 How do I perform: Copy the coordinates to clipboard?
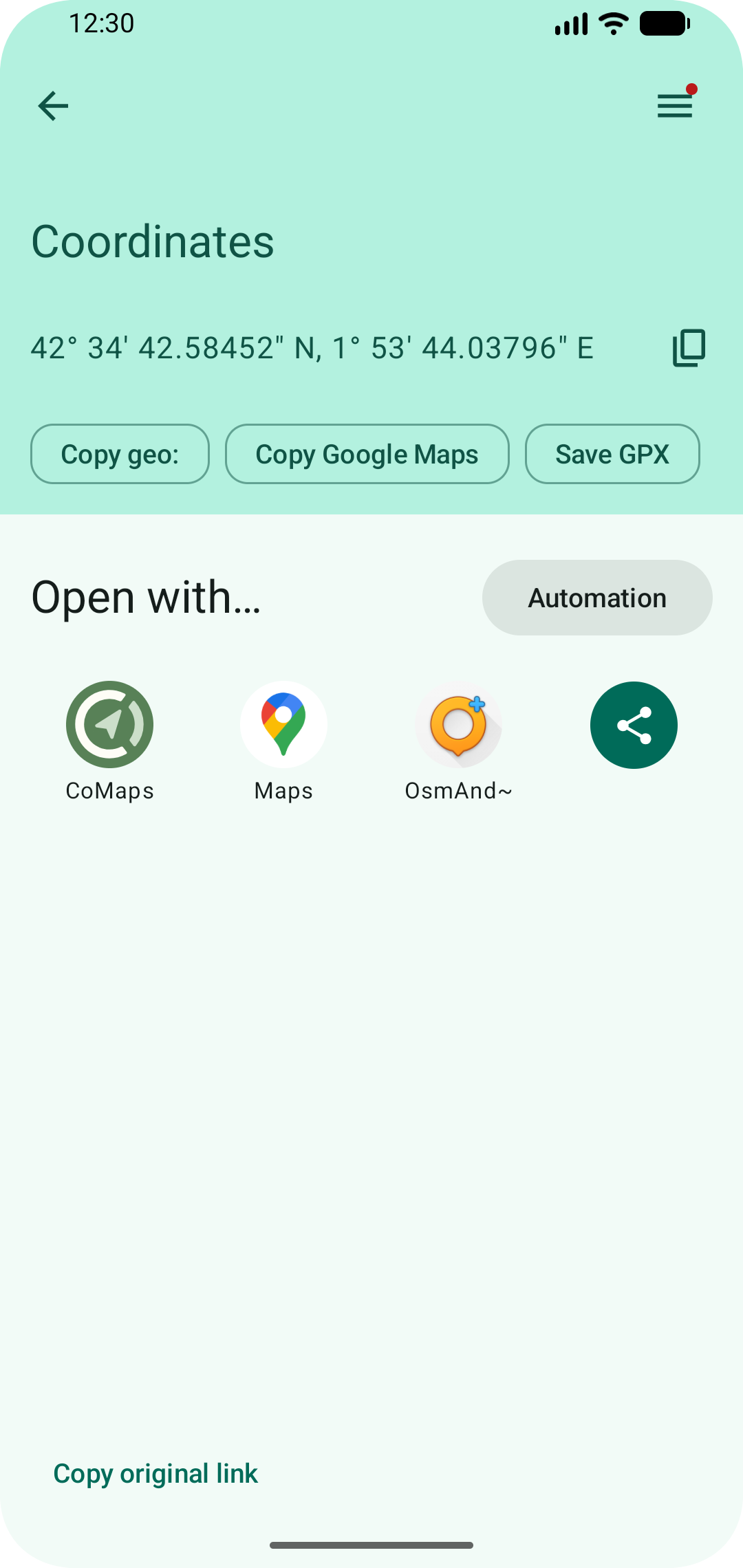[689, 348]
